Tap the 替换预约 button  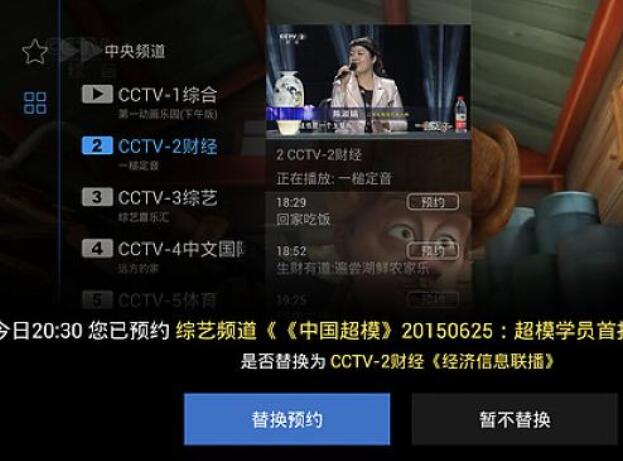tap(287, 419)
